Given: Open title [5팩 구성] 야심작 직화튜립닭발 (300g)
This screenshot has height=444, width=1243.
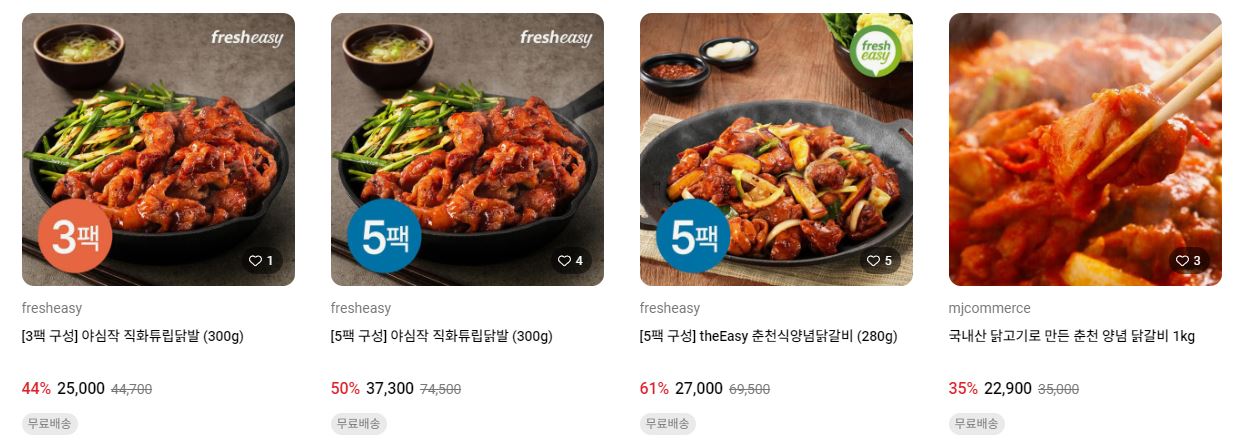Looking at the screenshot, I should click(442, 337).
